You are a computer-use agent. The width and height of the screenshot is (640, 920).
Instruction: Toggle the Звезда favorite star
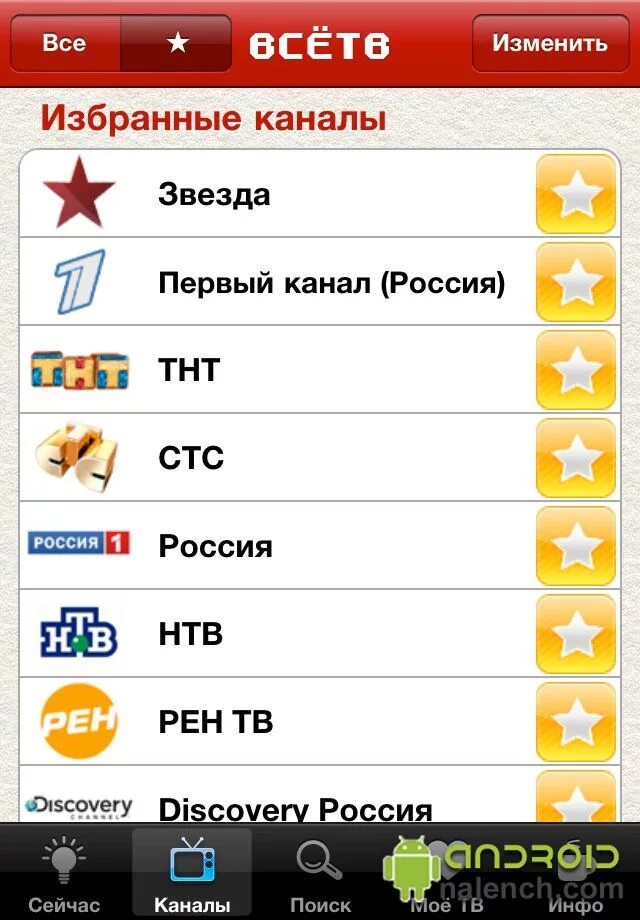pos(576,194)
